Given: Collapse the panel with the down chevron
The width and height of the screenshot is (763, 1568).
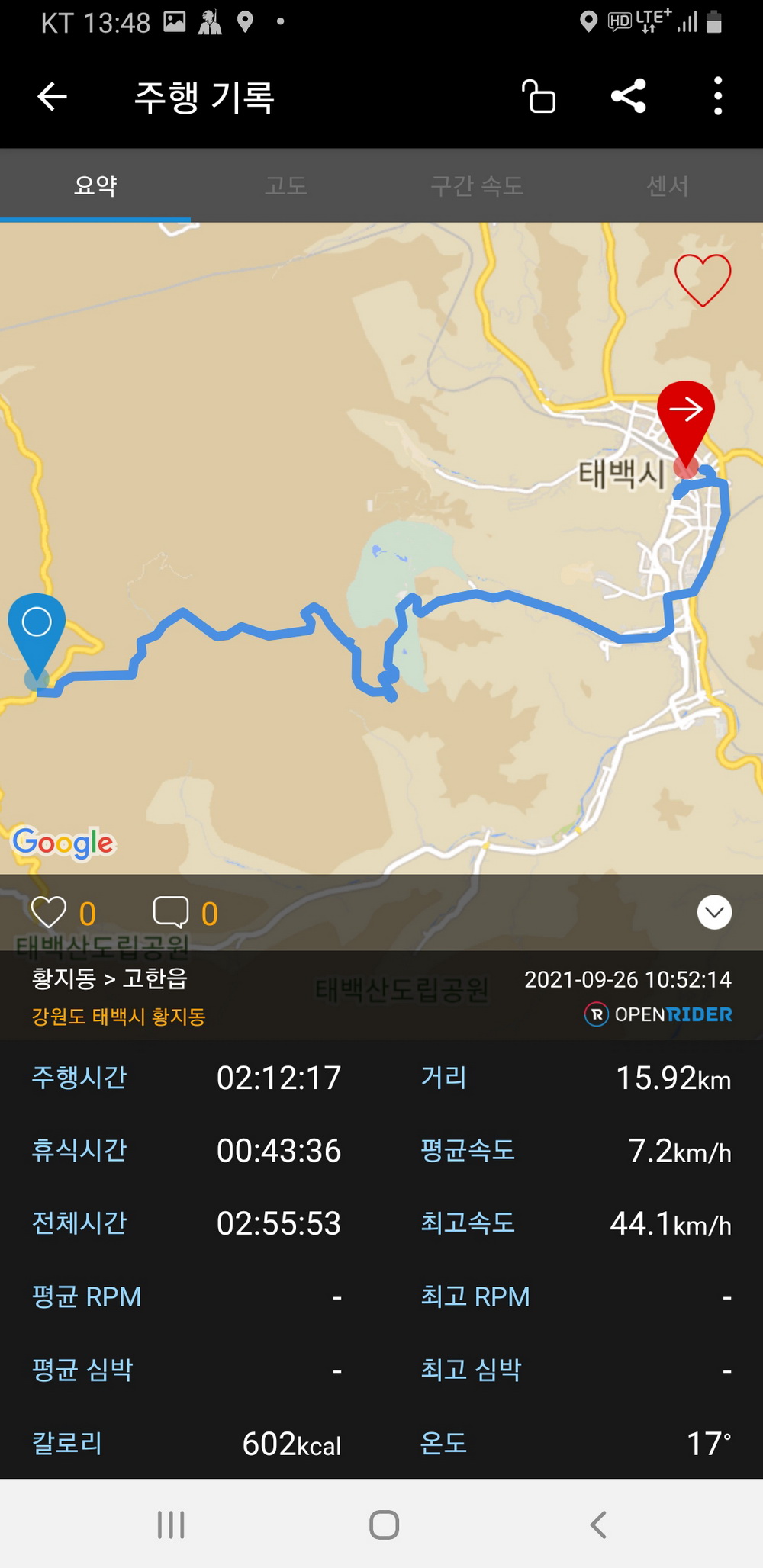Looking at the screenshot, I should [714, 913].
